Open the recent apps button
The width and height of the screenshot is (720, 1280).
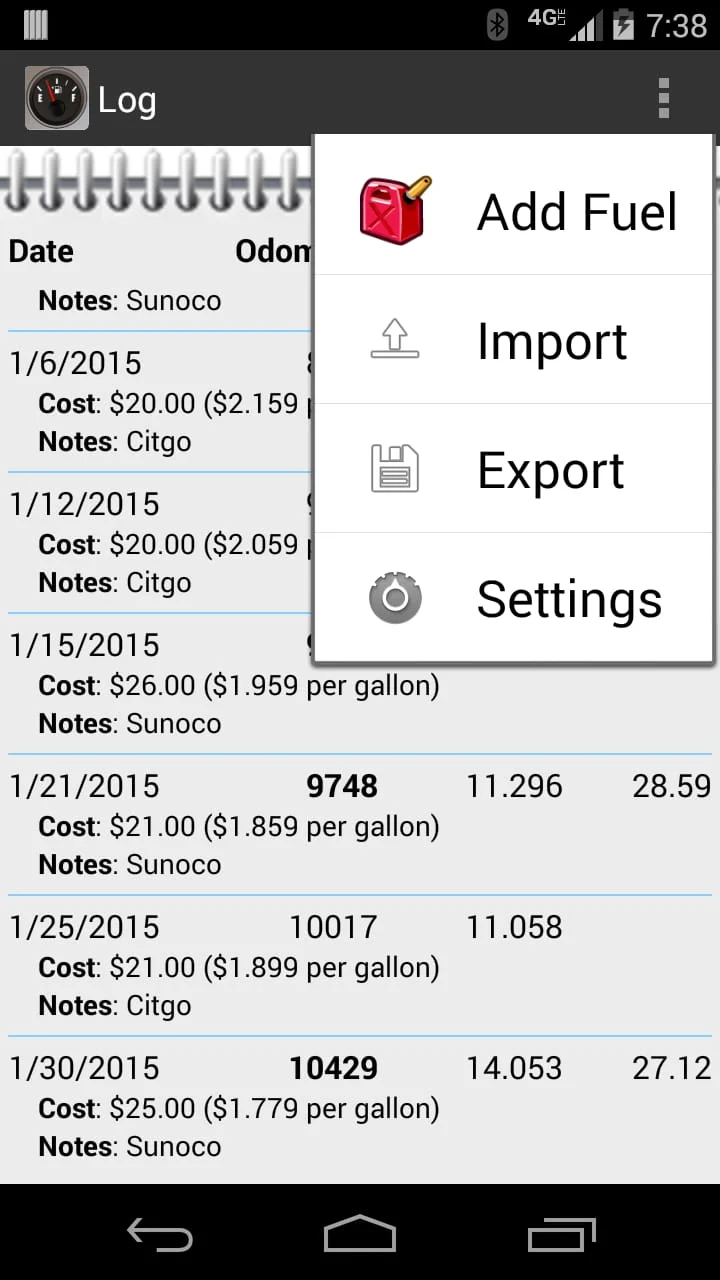pyautogui.click(x=560, y=1236)
